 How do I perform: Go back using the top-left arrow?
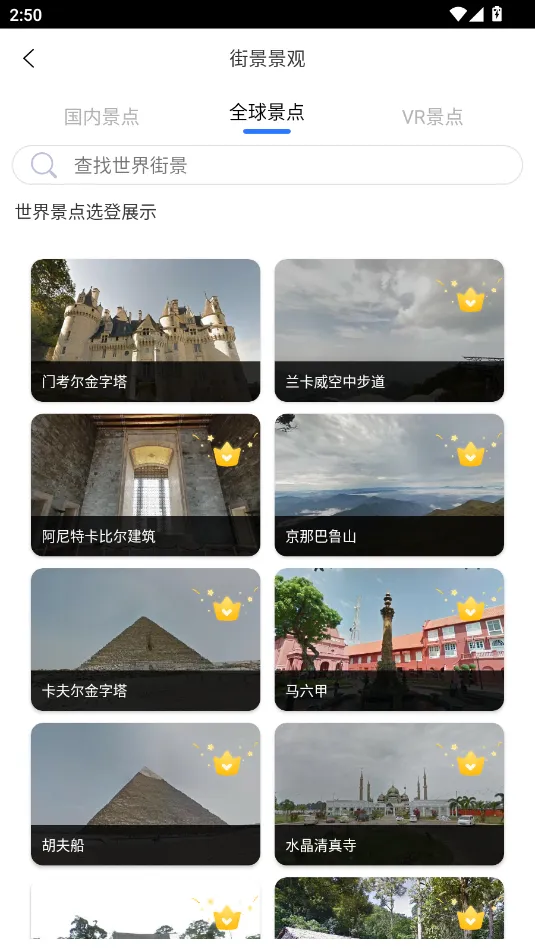point(29,58)
